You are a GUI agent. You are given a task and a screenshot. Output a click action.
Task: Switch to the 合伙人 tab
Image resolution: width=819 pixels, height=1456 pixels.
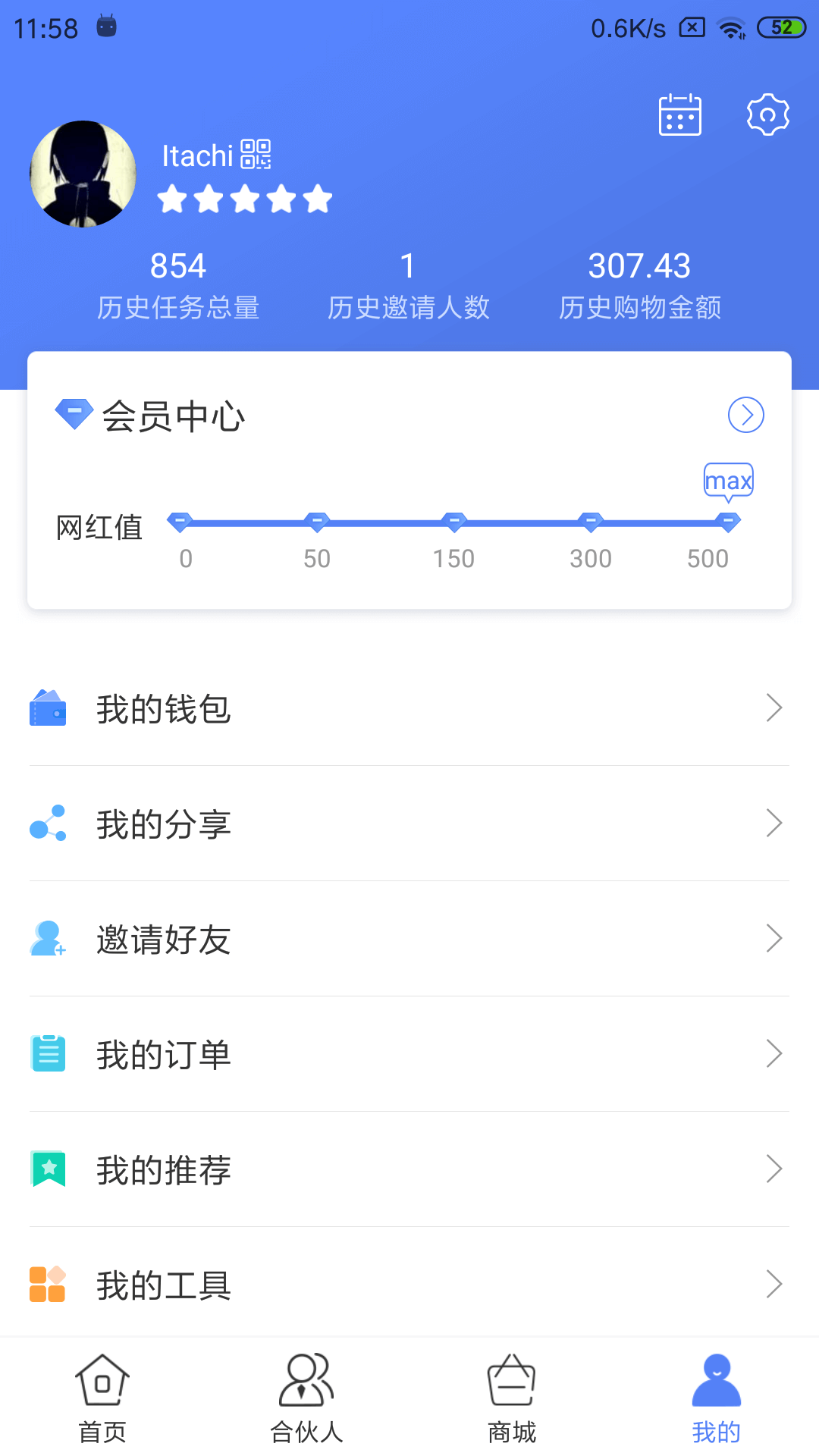coord(307,1398)
